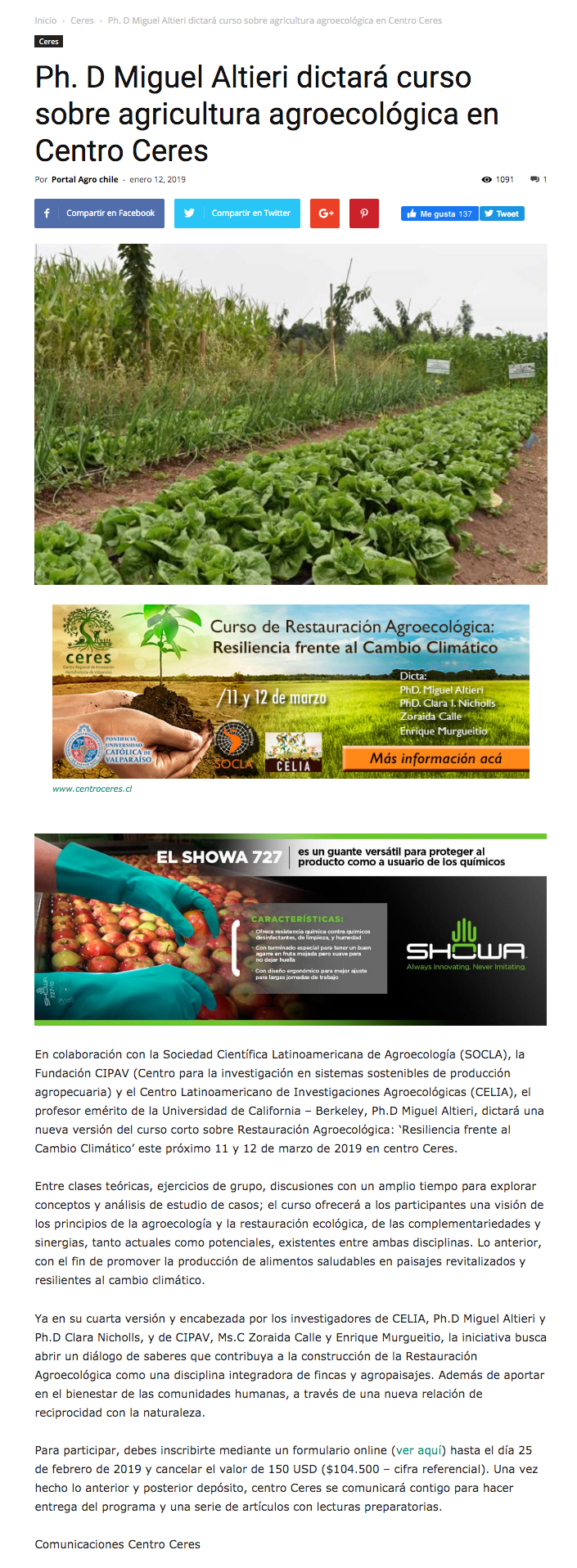Open the 'ver aquí' form link

point(419,1450)
